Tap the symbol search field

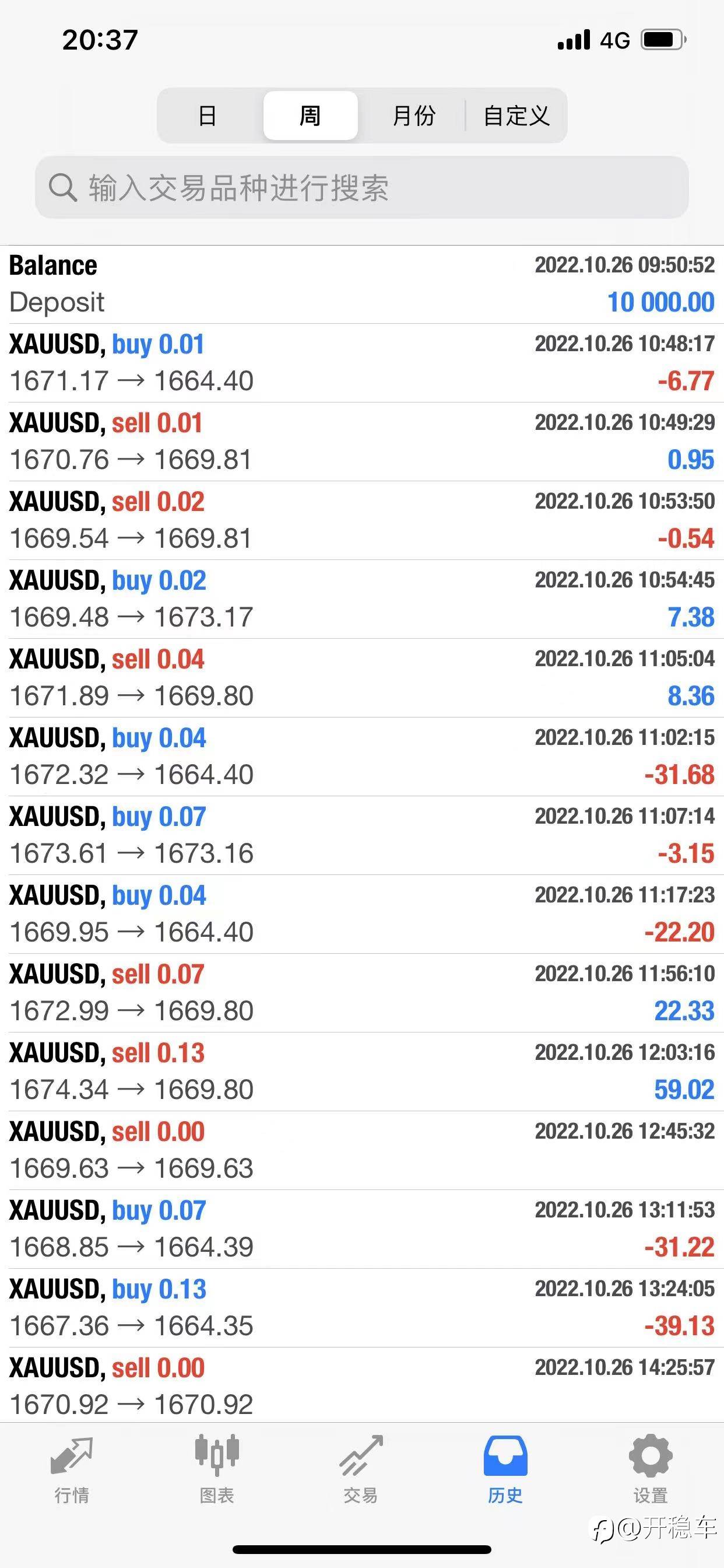[x=362, y=187]
